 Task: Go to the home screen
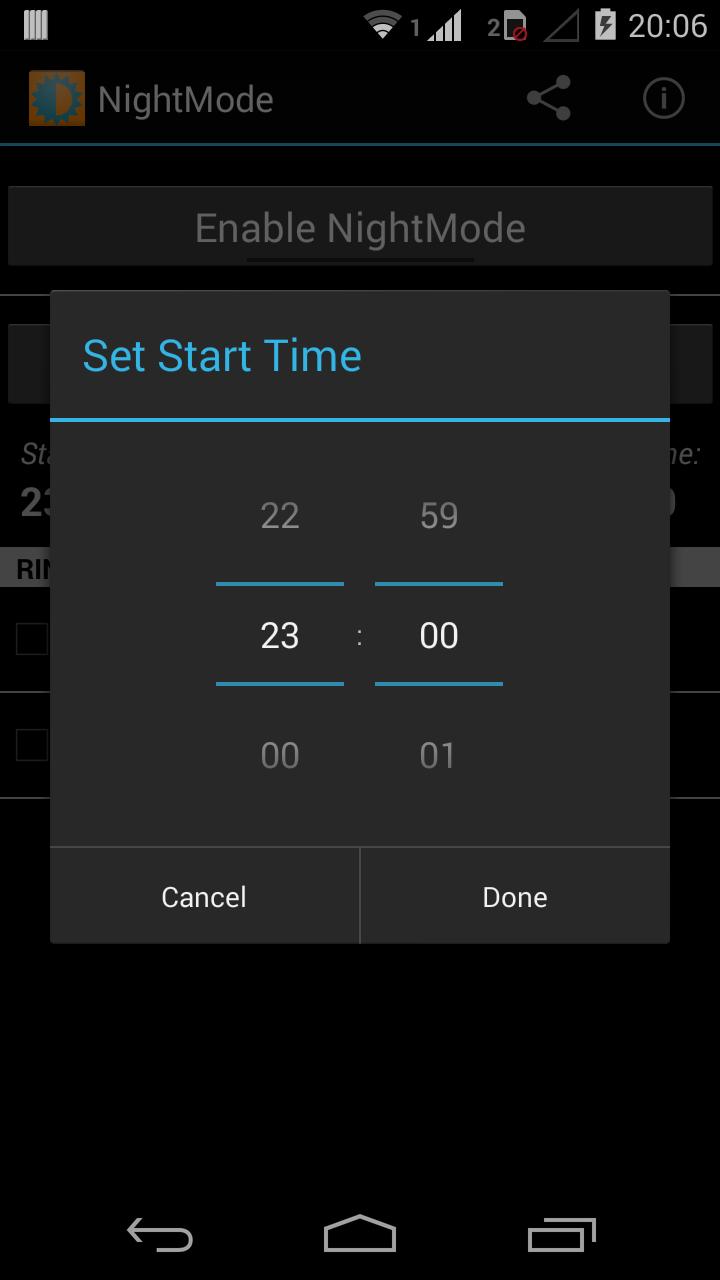tap(360, 1235)
